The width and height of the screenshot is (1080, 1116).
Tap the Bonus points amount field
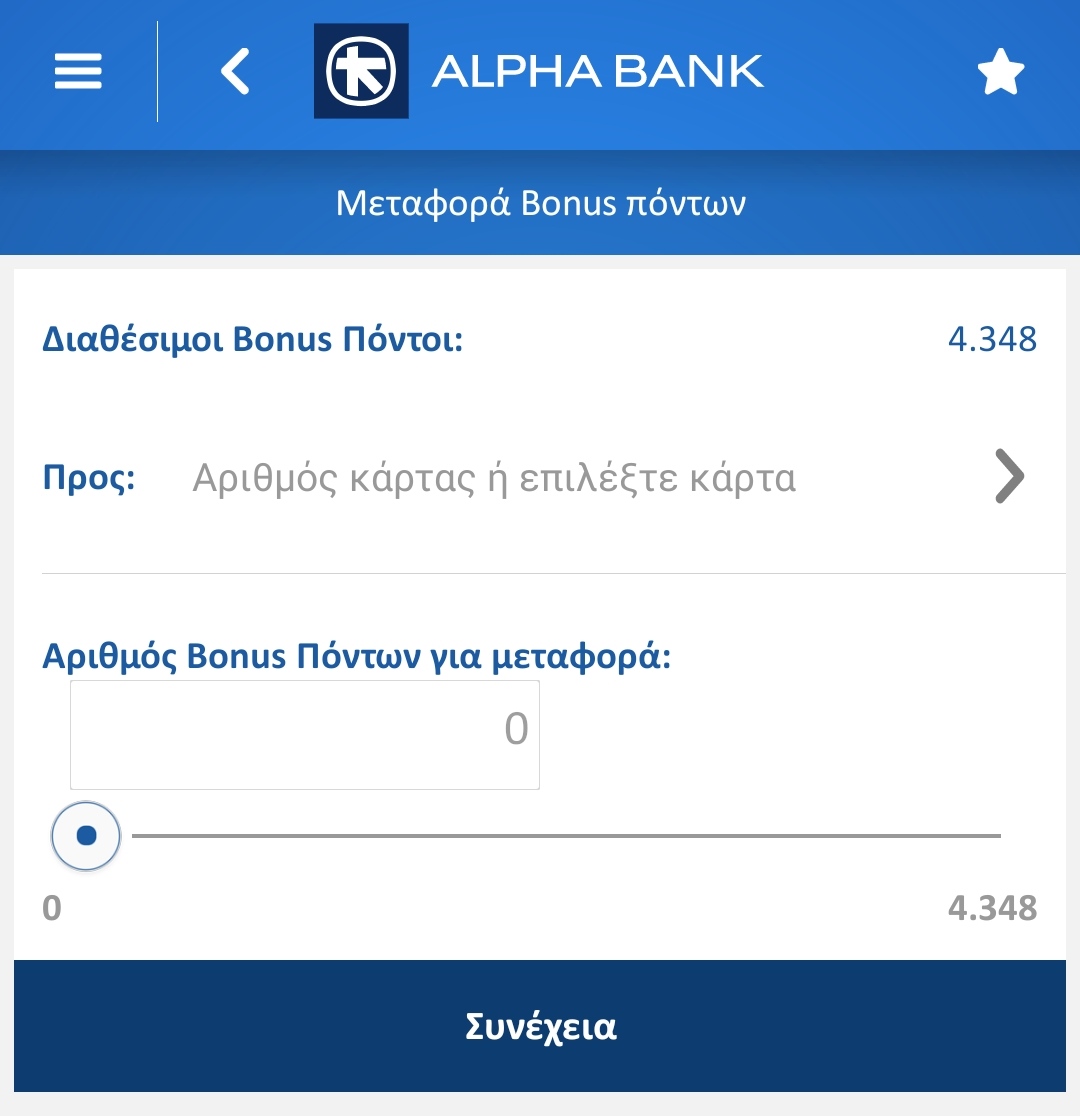point(305,734)
